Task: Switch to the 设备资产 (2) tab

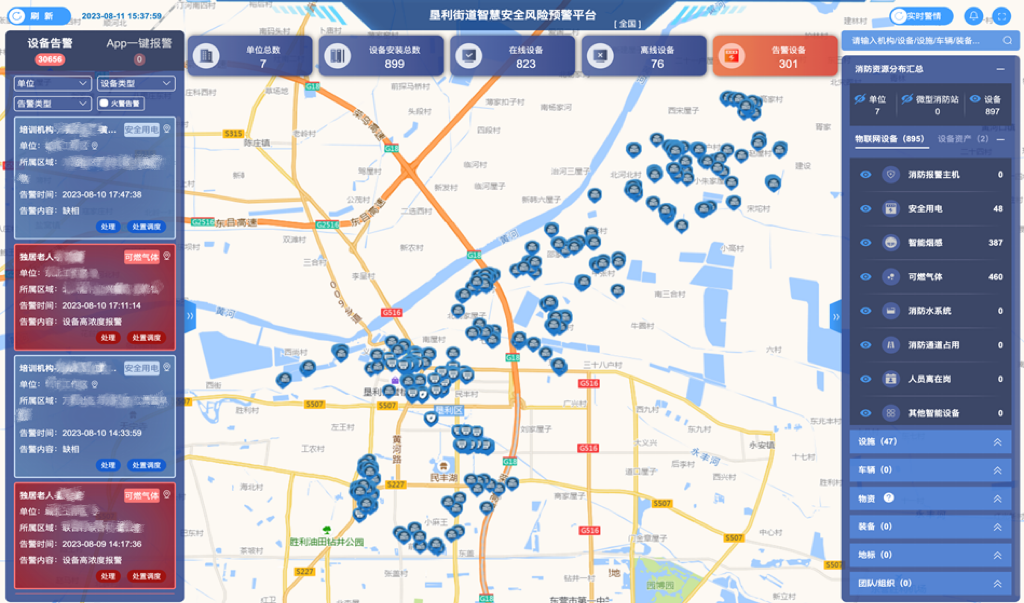Action: pyautogui.click(x=964, y=139)
